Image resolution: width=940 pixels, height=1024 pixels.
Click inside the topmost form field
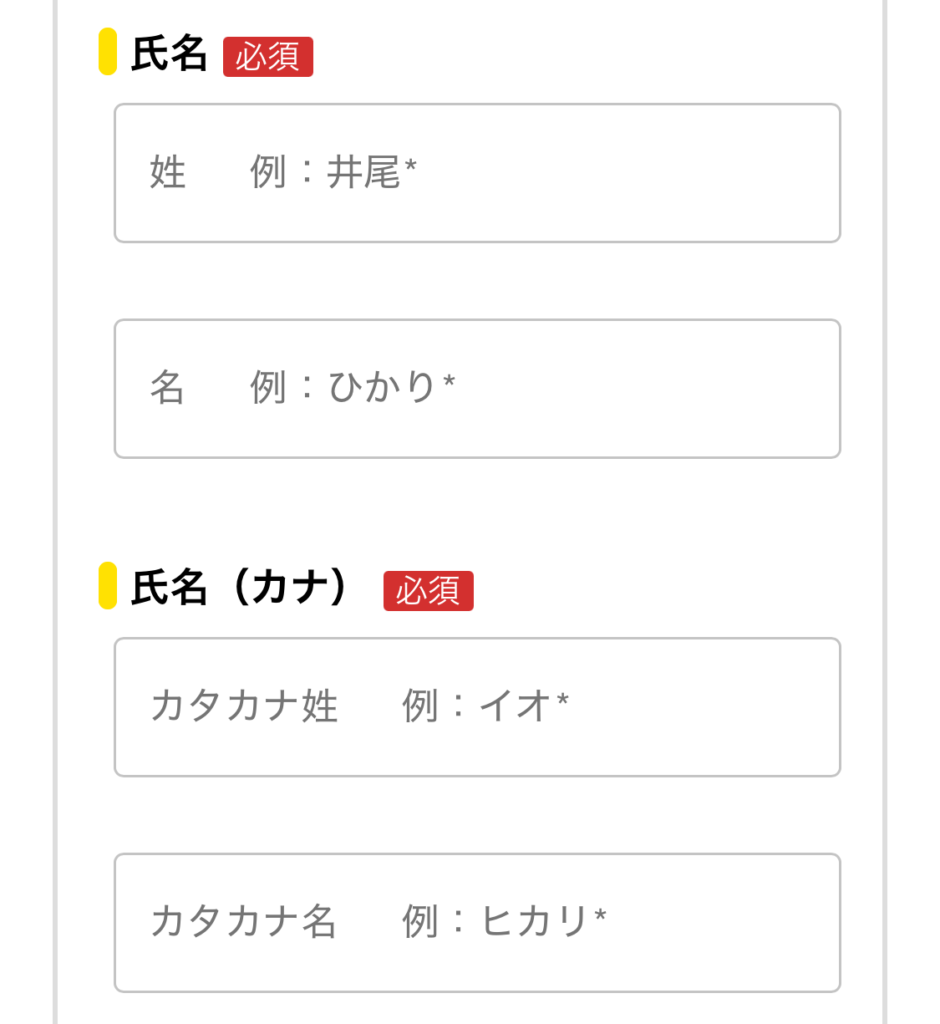point(477,172)
